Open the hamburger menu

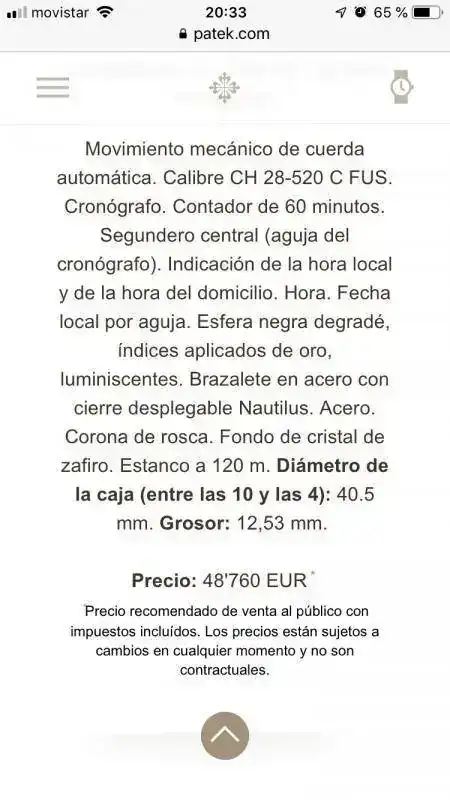pyautogui.click(x=53, y=87)
